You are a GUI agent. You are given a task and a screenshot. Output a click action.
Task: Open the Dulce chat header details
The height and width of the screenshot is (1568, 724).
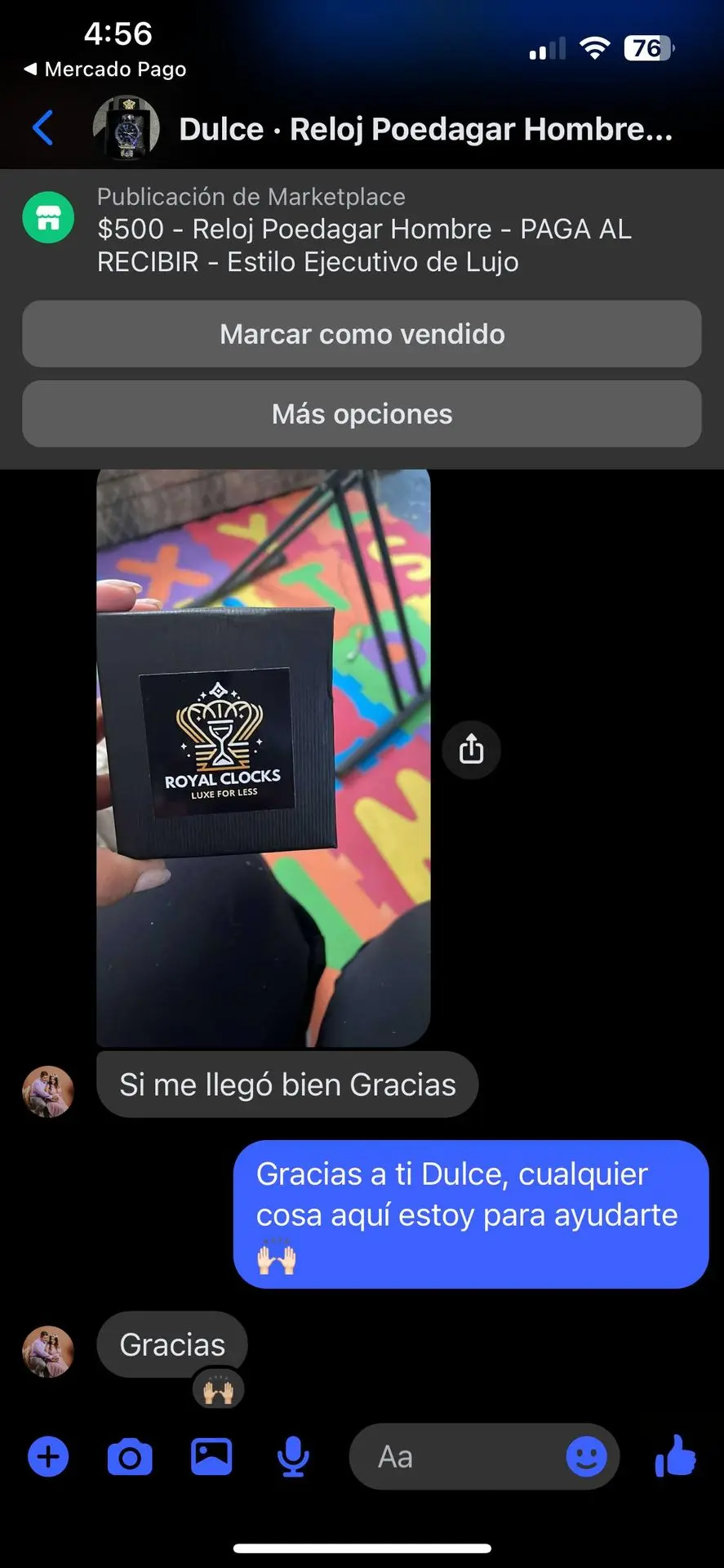coord(424,129)
